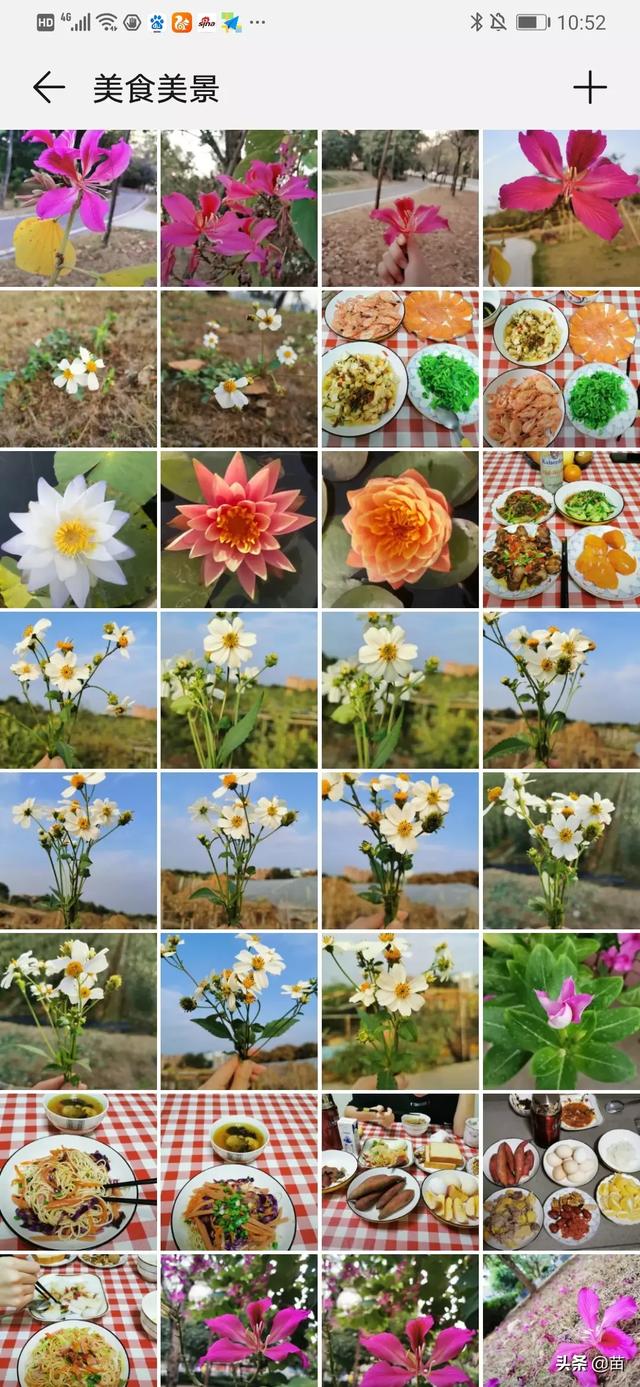View the pink flower with yellow leaf photo
Image resolution: width=640 pixels, height=1387 pixels.
(78, 208)
